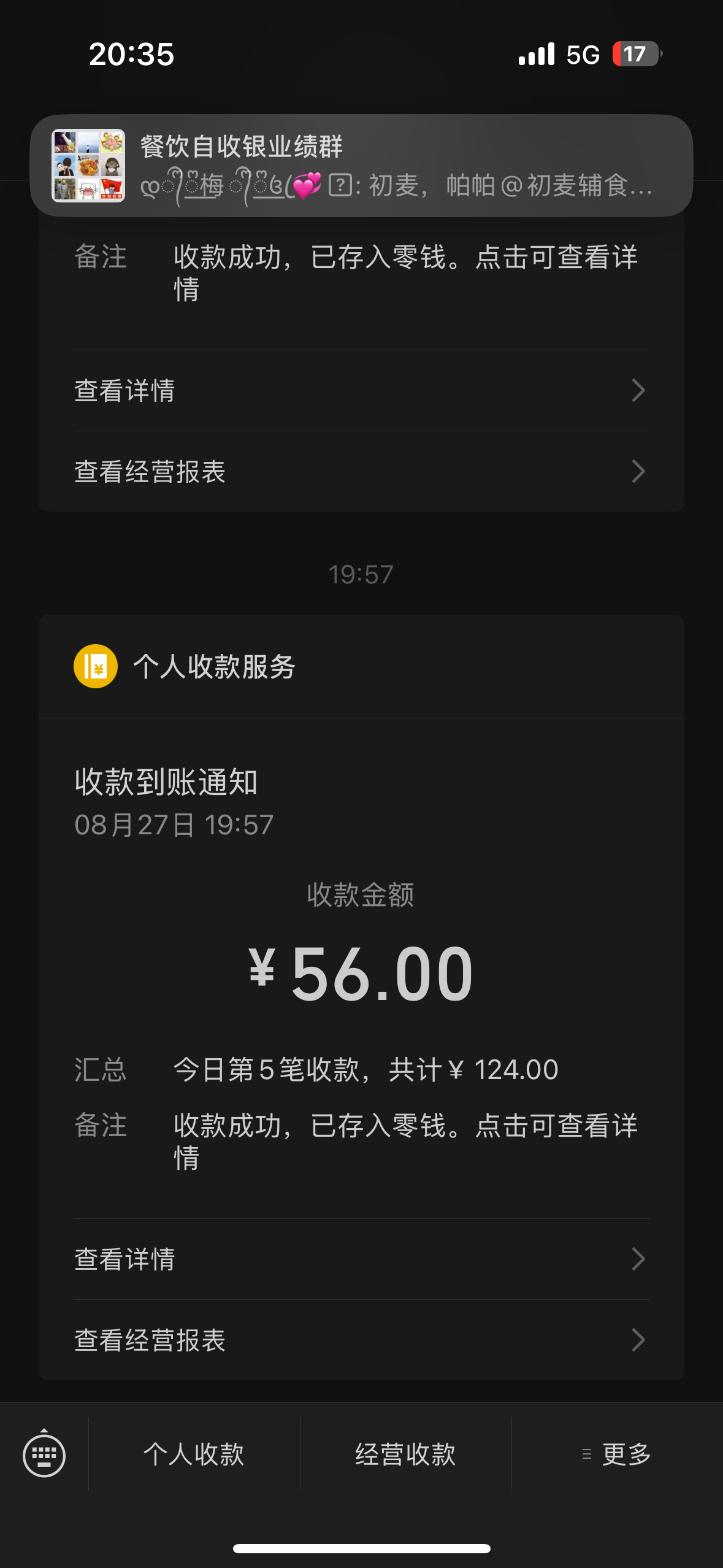Screen dimensions: 723x1568
Task: Expand the 更多 menu
Action: [x=617, y=1455]
